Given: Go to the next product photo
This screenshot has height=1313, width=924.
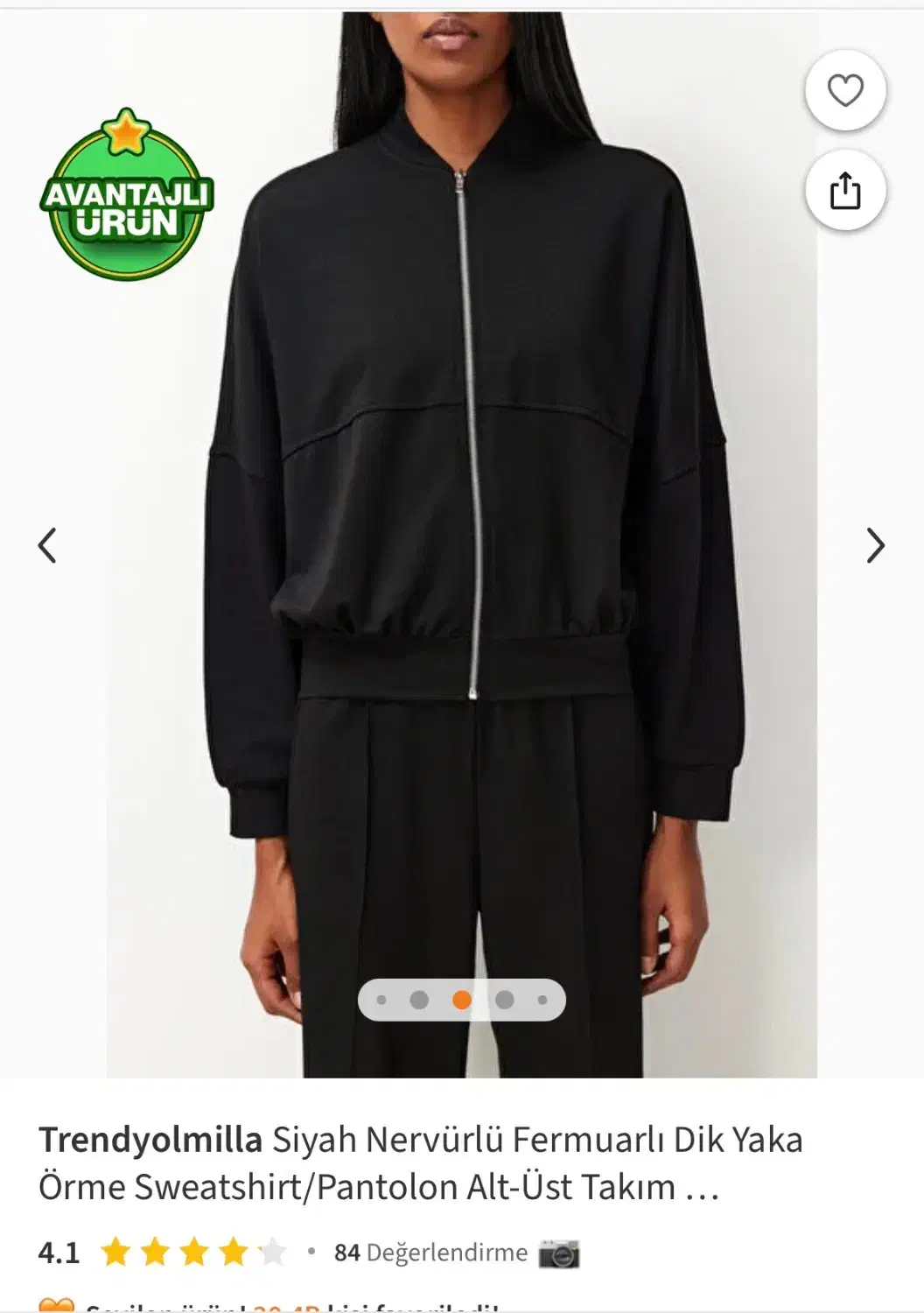Looking at the screenshot, I should [875, 545].
